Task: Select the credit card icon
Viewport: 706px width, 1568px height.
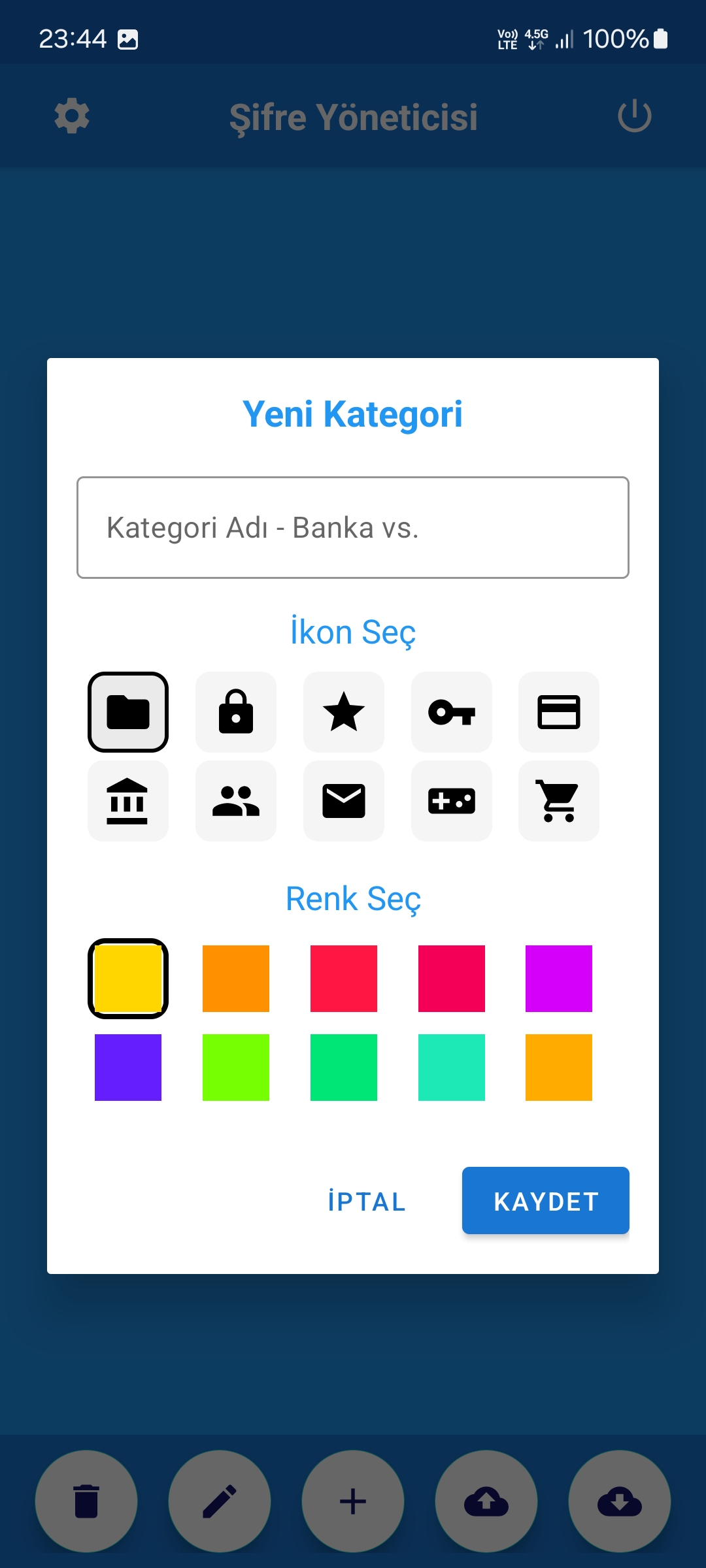Action: click(x=559, y=711)
